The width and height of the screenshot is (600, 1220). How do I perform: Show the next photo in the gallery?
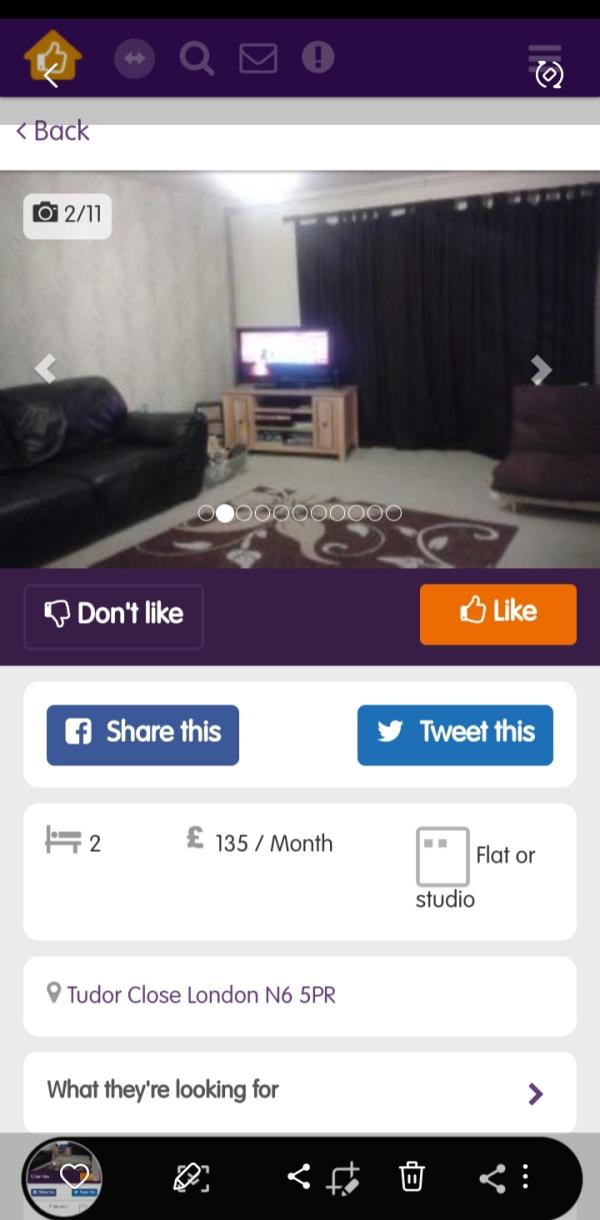coord(541,370)
